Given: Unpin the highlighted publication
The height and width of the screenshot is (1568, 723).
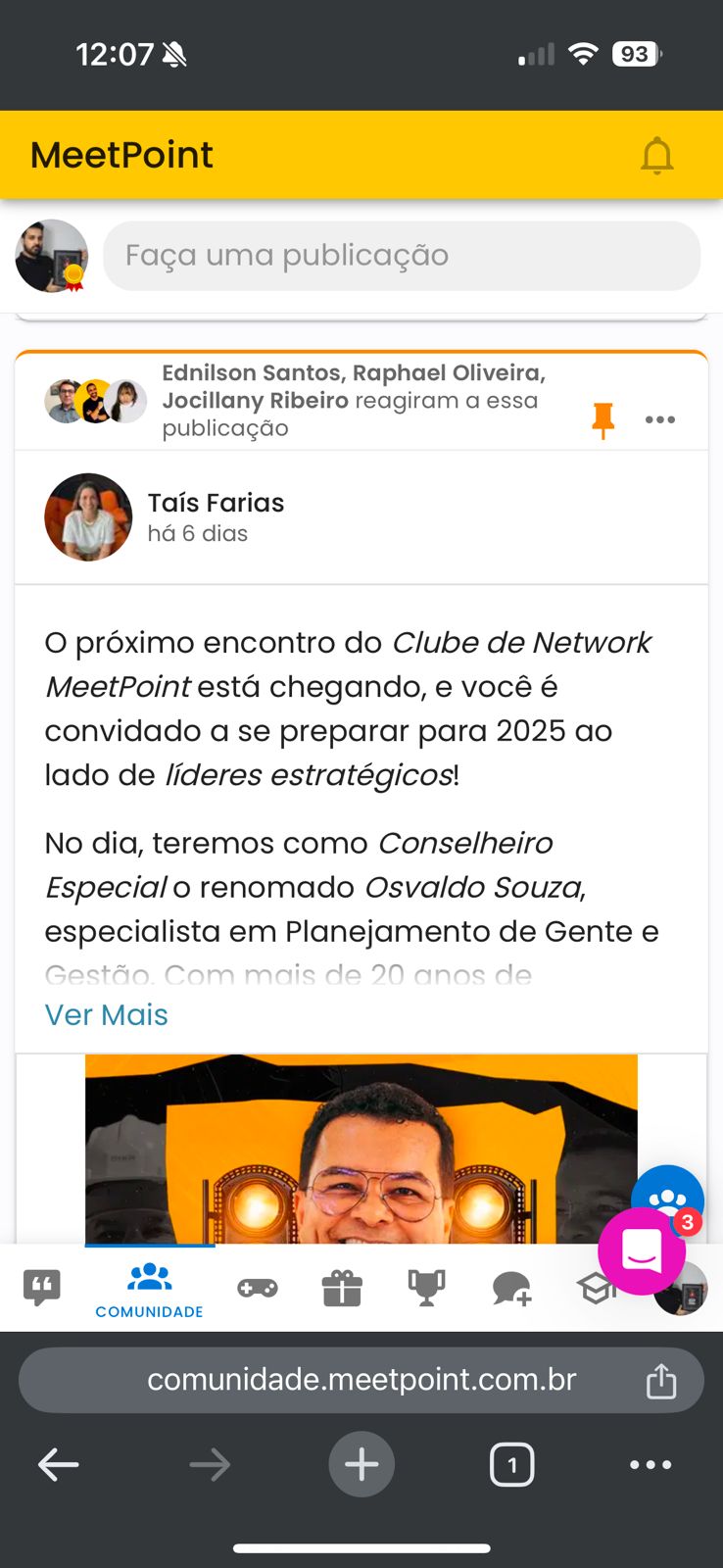Looking at the screenshot, I should (603, 419).
